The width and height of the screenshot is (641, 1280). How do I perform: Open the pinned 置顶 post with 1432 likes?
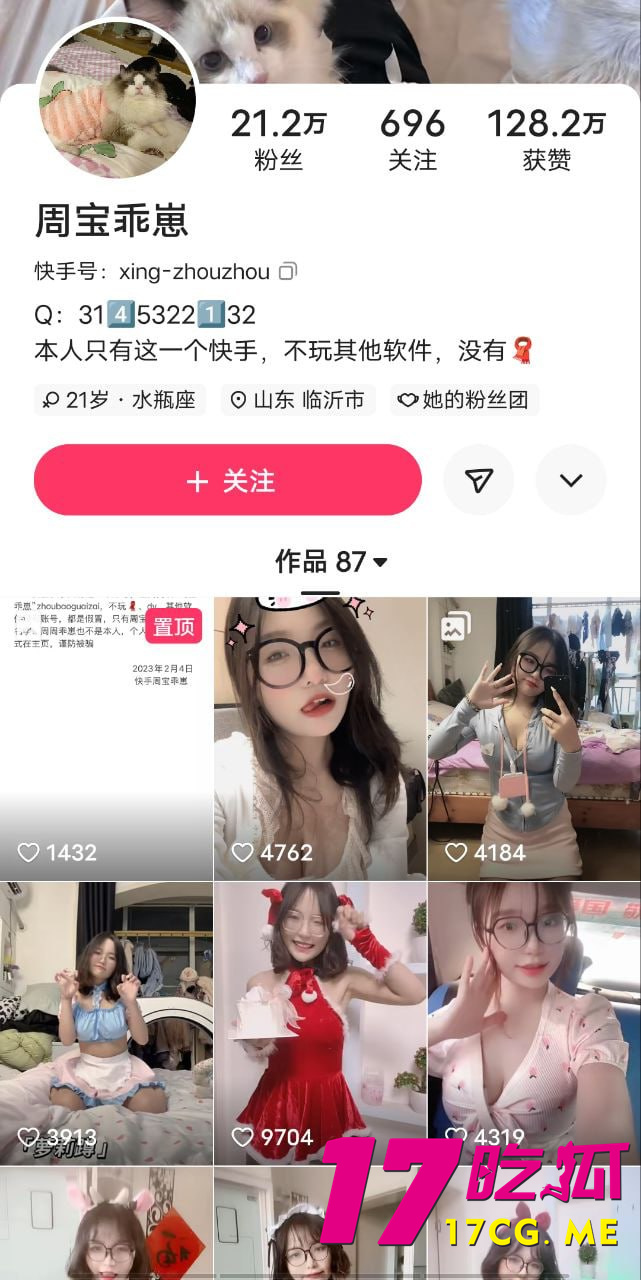(x=107, y=738)
